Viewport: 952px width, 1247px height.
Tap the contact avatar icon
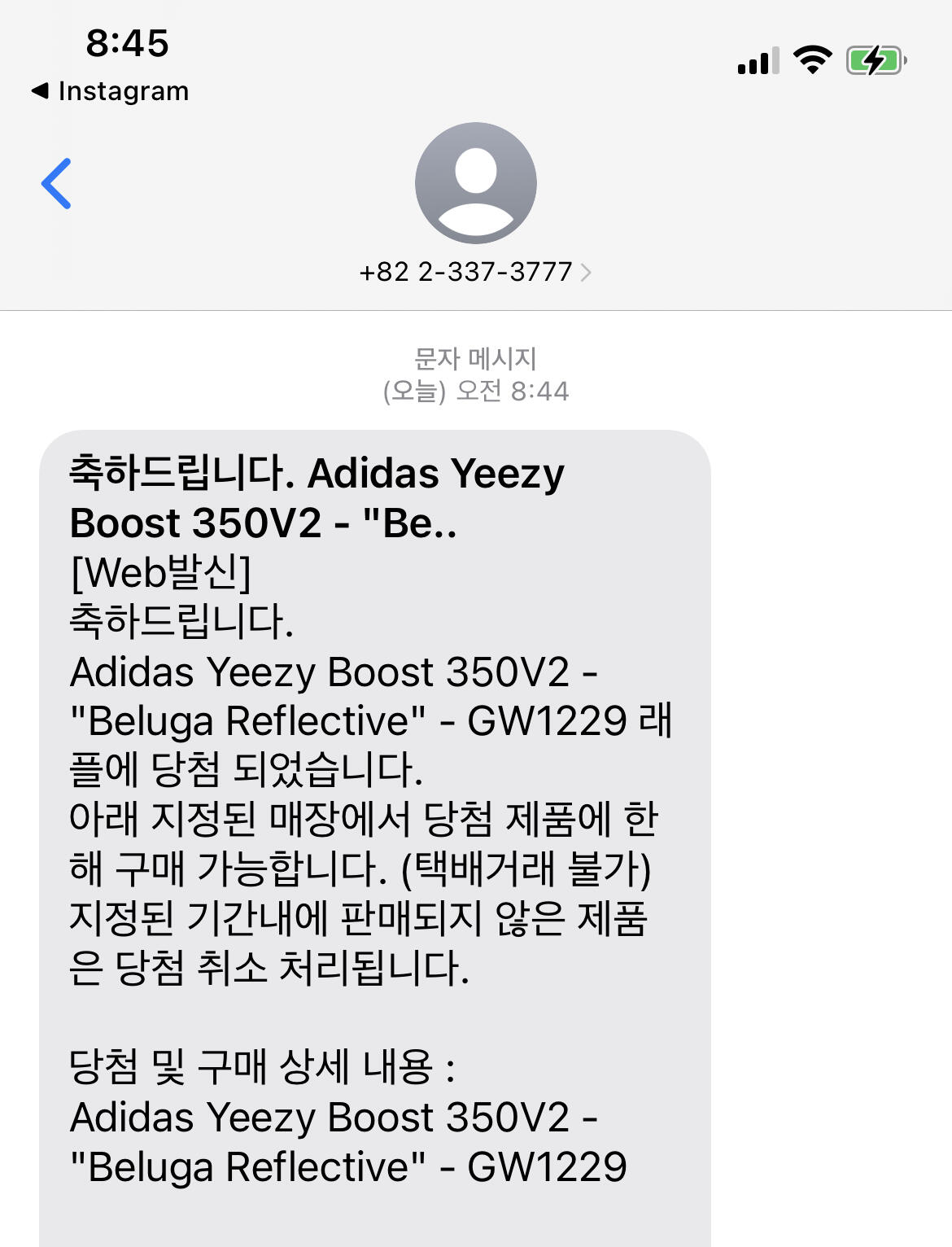tap(476, 182)
